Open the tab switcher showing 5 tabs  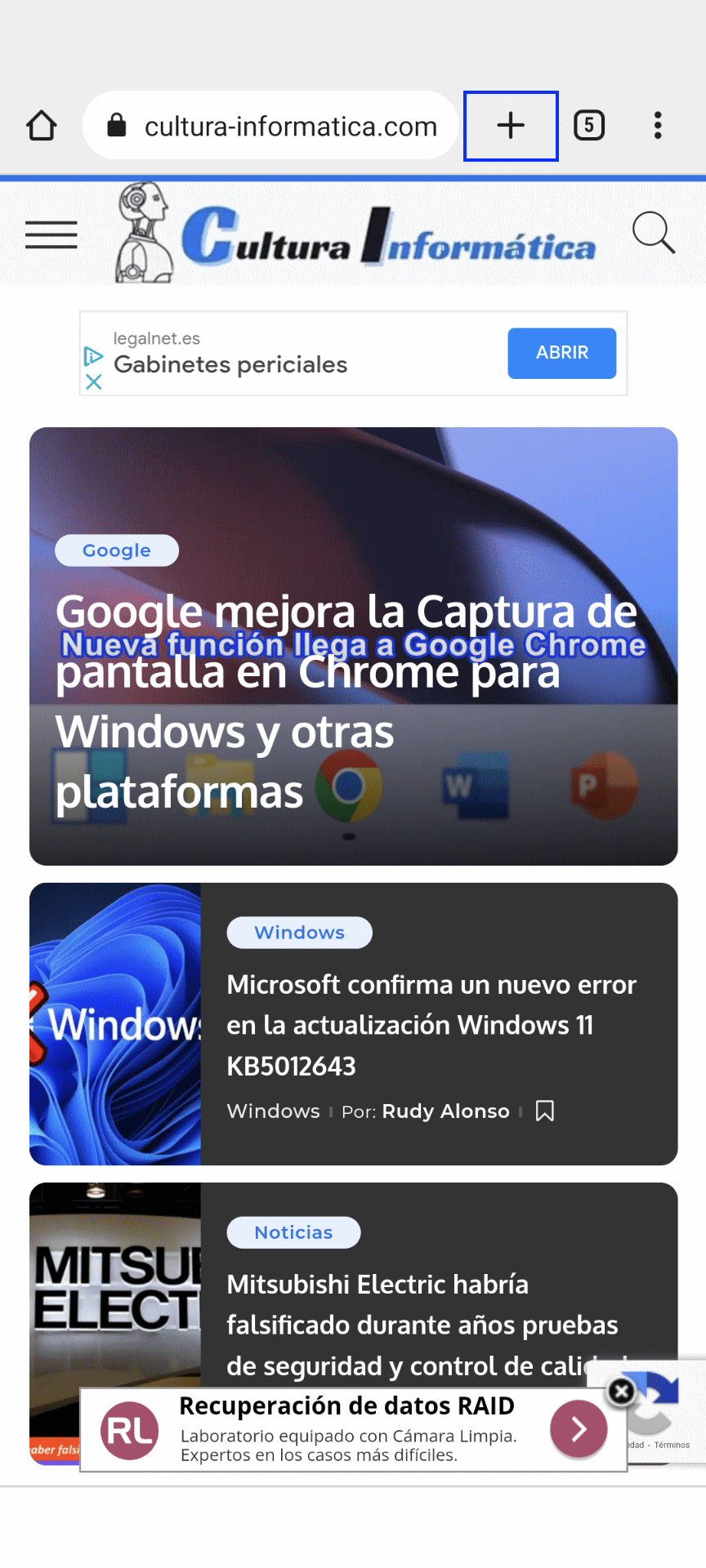click(589, 126)
